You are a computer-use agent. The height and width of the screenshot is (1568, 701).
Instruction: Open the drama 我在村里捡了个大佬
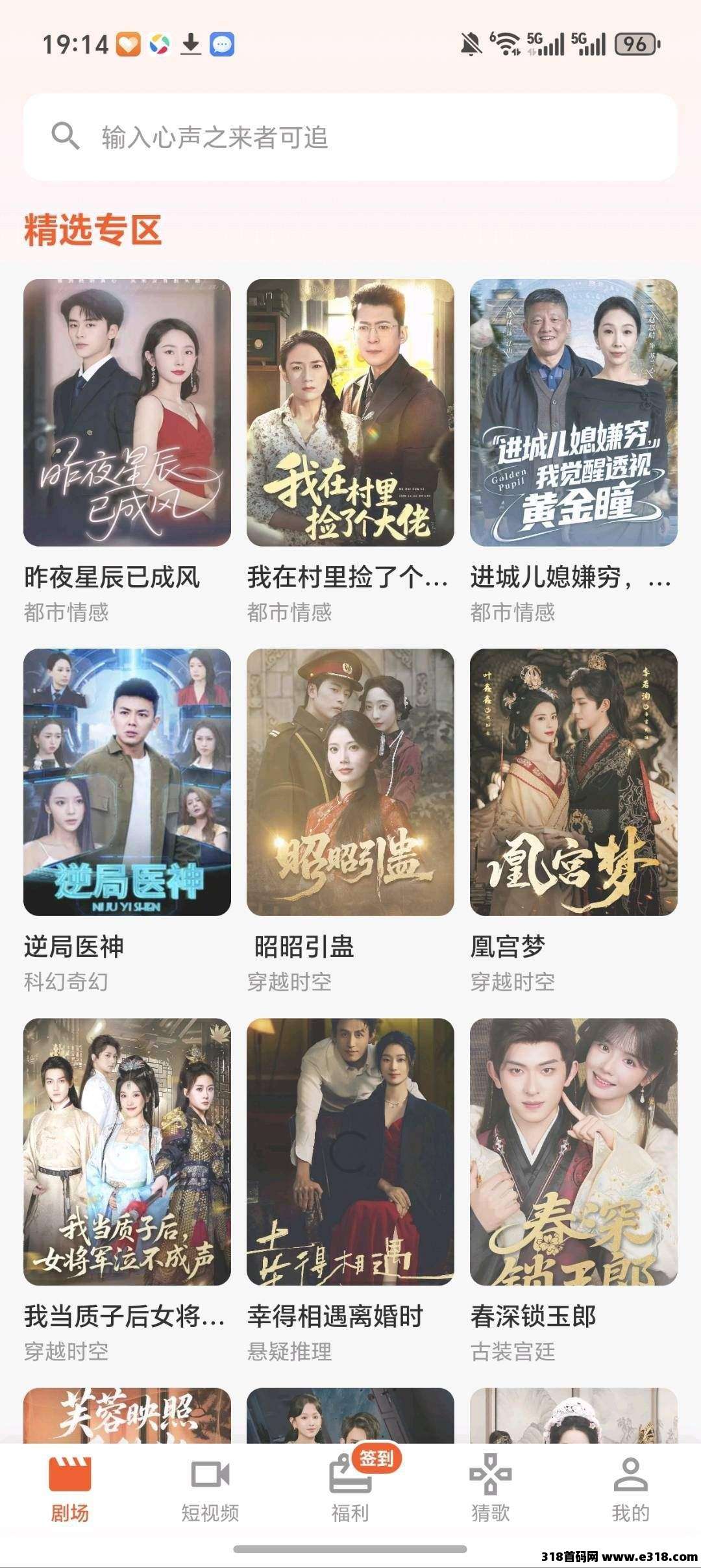350,413
